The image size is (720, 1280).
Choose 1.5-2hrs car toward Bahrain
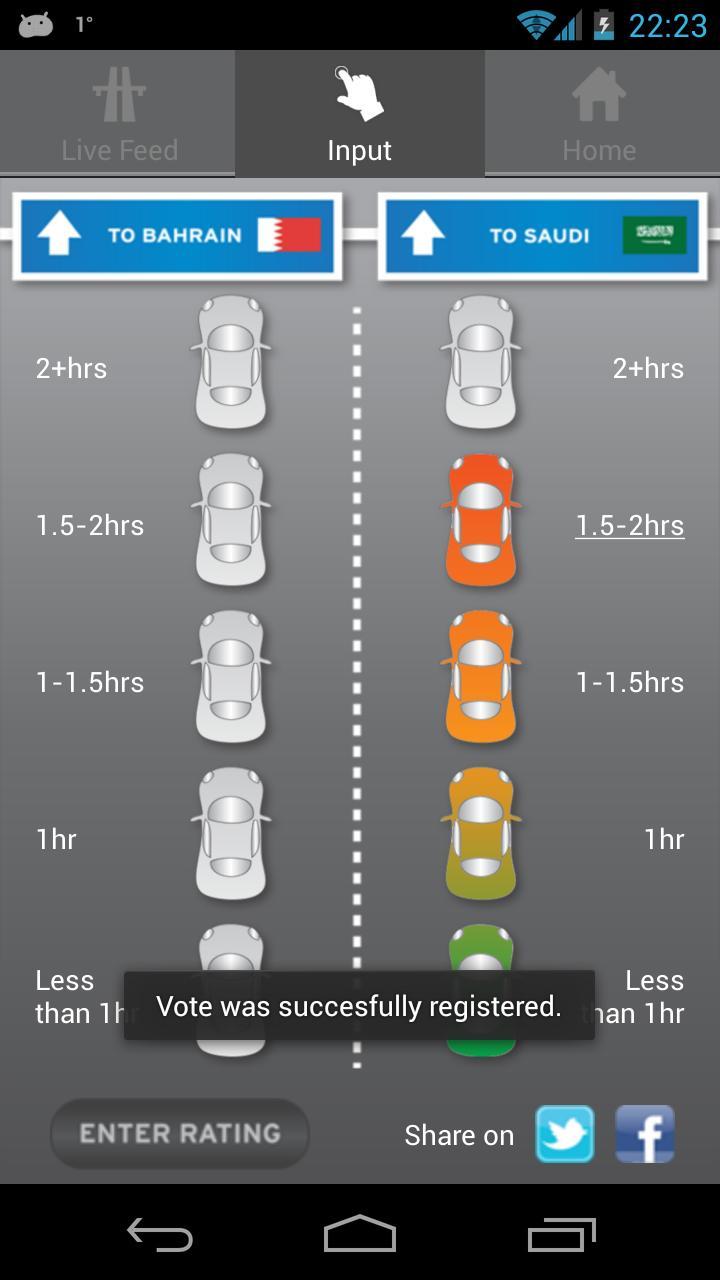pyautogui.click(x=231, y=520)
